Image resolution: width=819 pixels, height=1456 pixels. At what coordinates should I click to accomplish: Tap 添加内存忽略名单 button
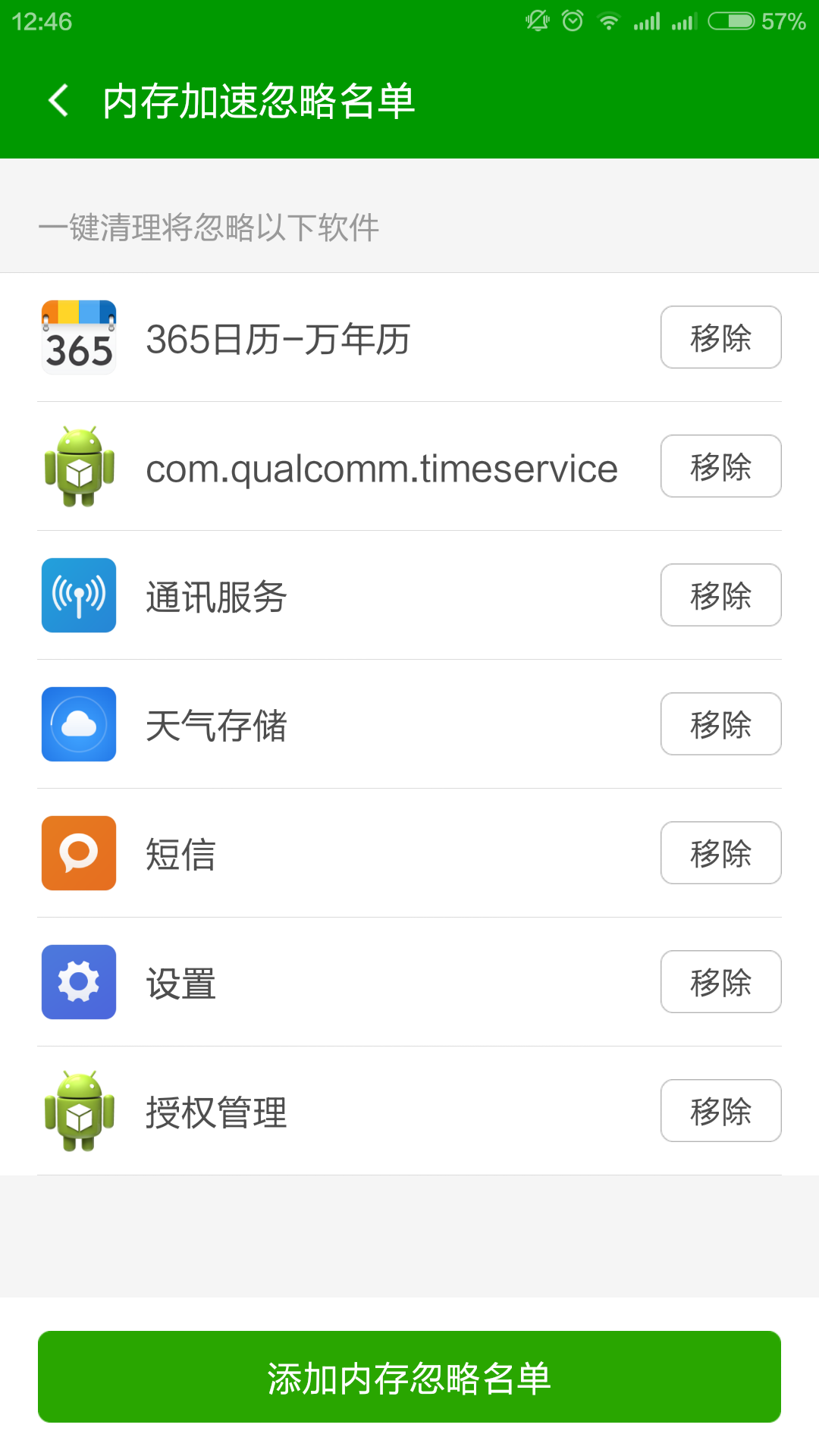coord(409,1377)
